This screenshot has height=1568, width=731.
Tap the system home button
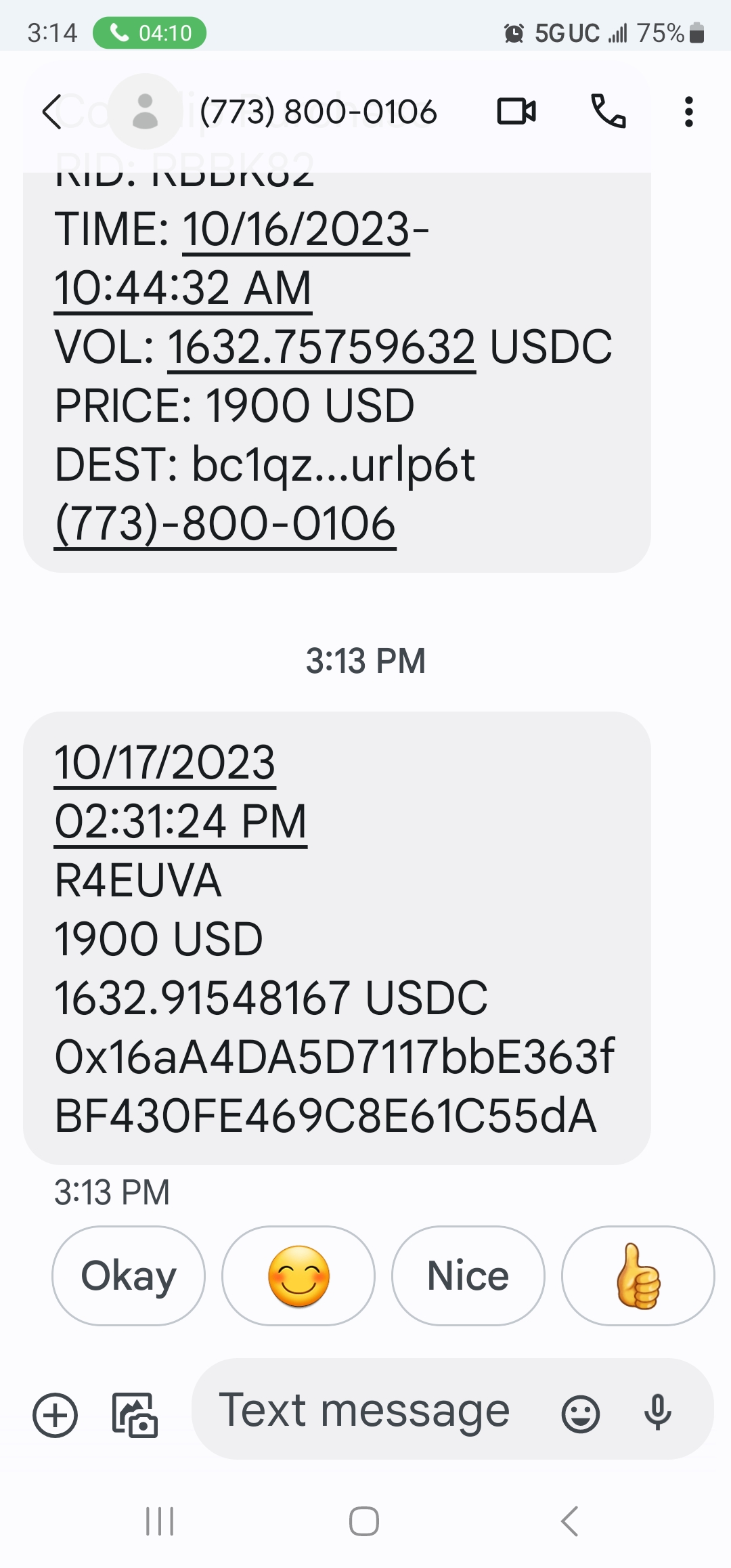pyautogui.click(x=364, y=1521)
